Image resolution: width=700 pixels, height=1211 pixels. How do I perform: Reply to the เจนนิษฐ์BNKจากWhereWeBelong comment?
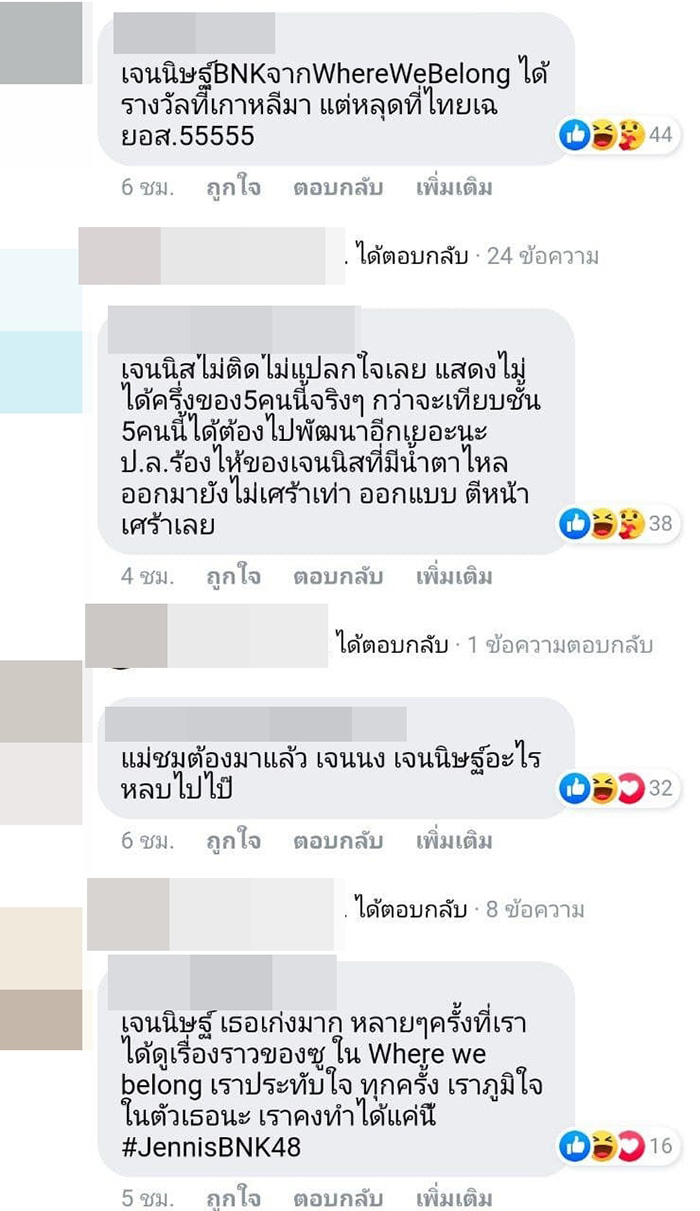click(337, 187)
